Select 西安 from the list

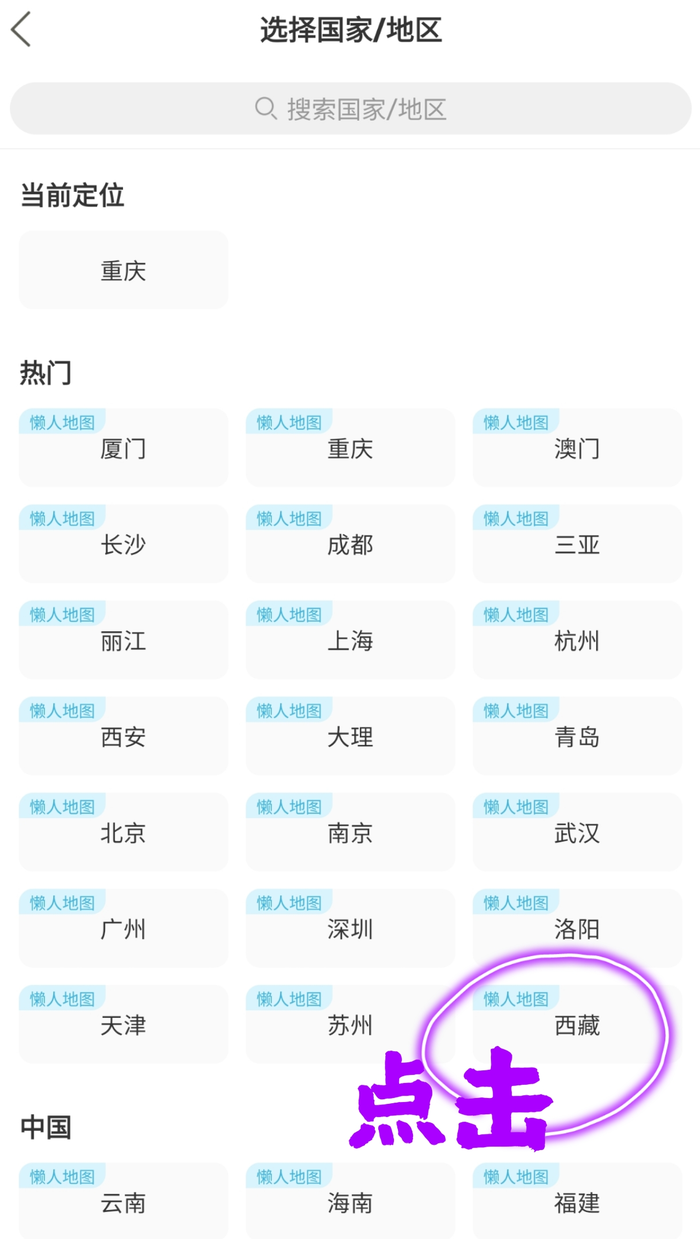click(123, 735)
